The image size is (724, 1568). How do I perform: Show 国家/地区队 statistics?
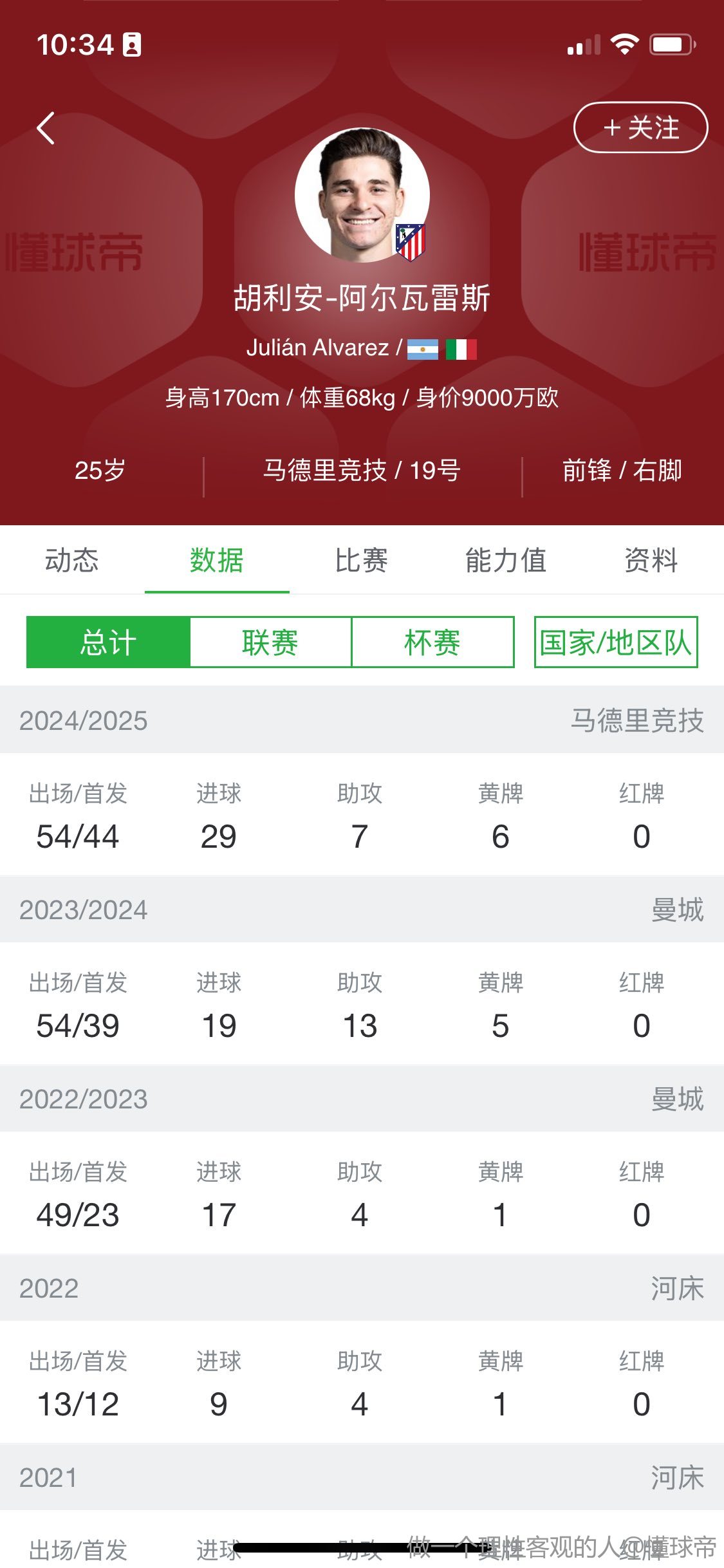click(x=616, y=642)
